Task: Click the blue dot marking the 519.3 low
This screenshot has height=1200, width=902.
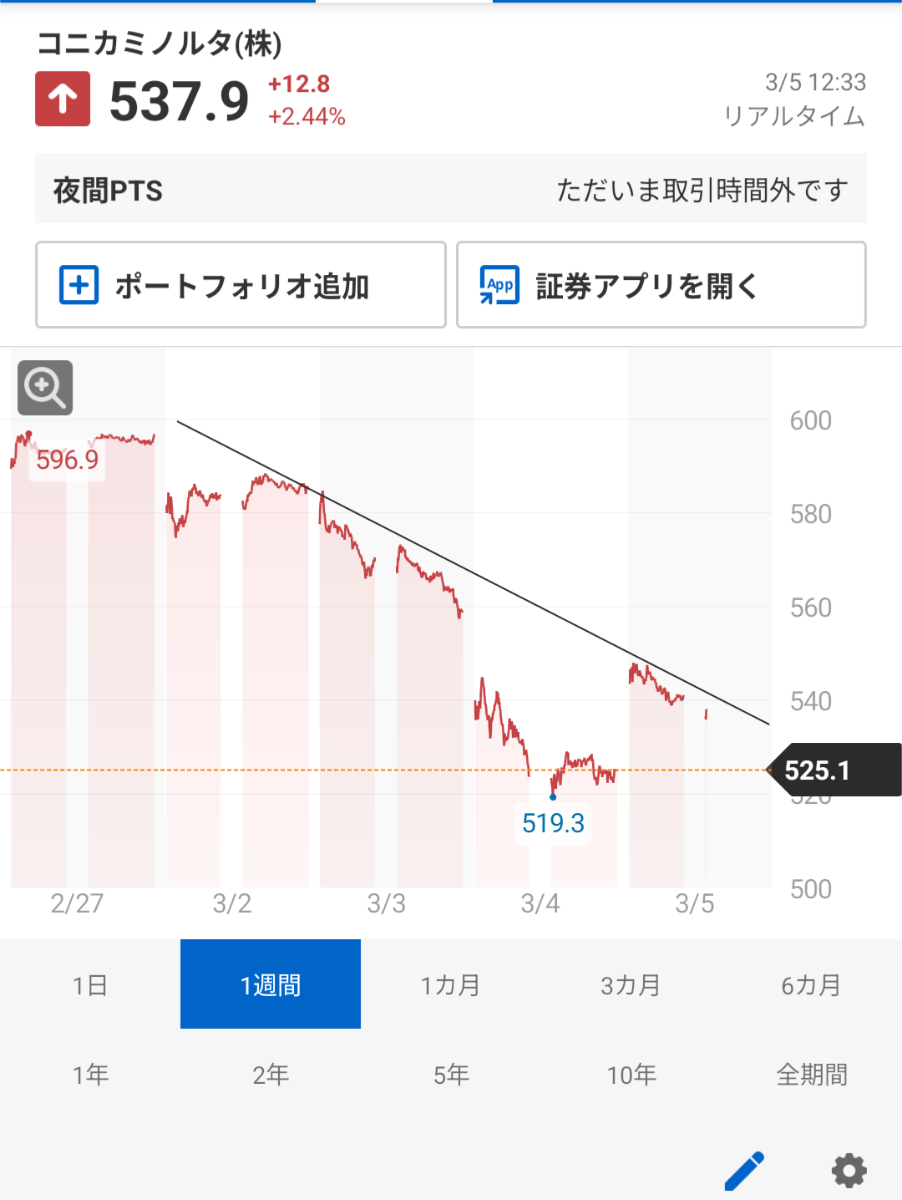Action: point(552,797)
